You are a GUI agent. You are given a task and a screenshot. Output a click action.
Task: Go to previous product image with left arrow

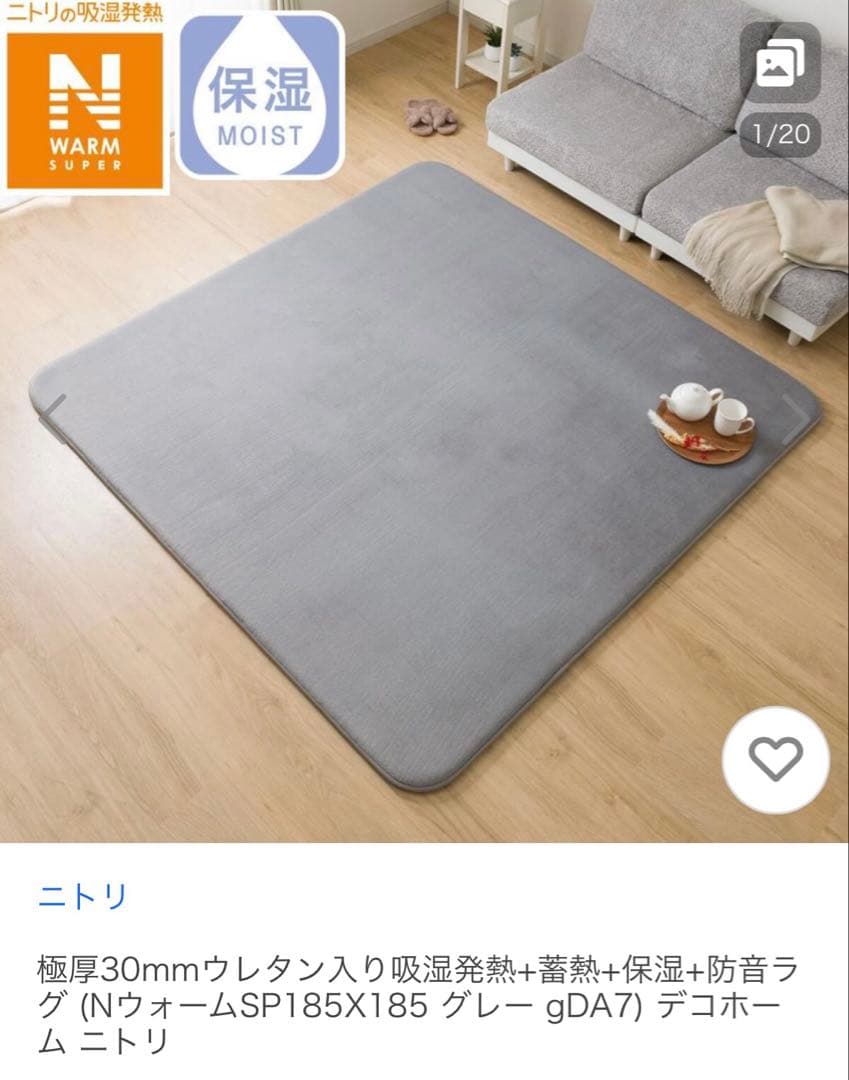pyautogui.click(x=52, y=419)
